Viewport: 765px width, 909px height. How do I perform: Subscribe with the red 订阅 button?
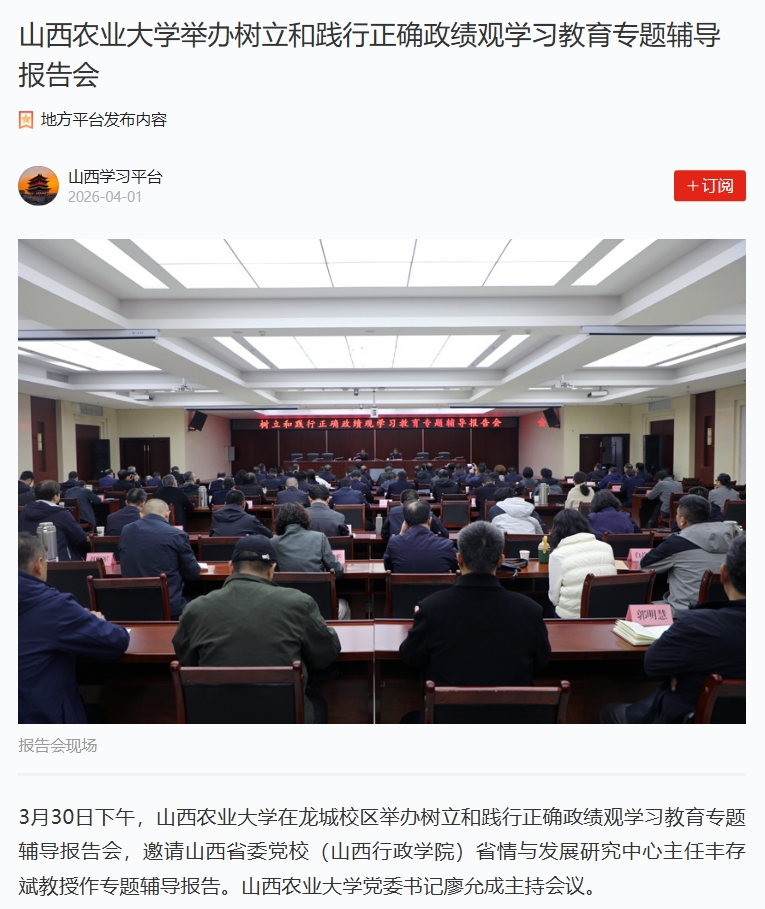tap(709, 186)
